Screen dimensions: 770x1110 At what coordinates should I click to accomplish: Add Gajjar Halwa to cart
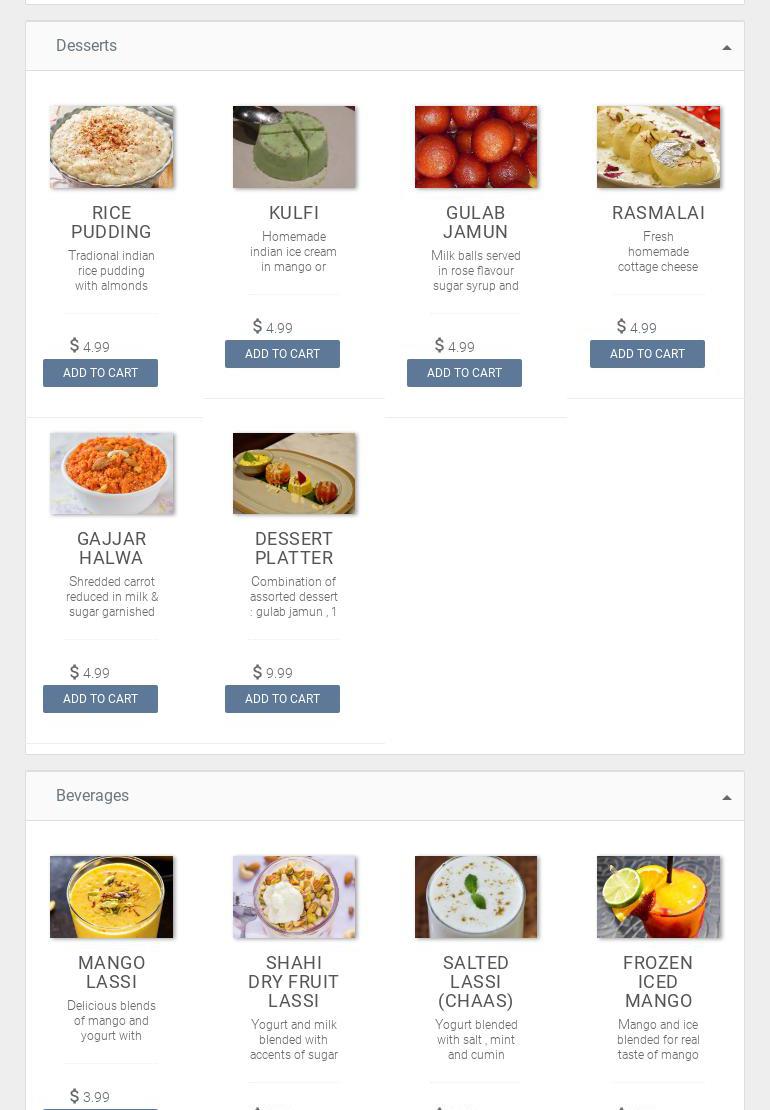tap(100, 699)
